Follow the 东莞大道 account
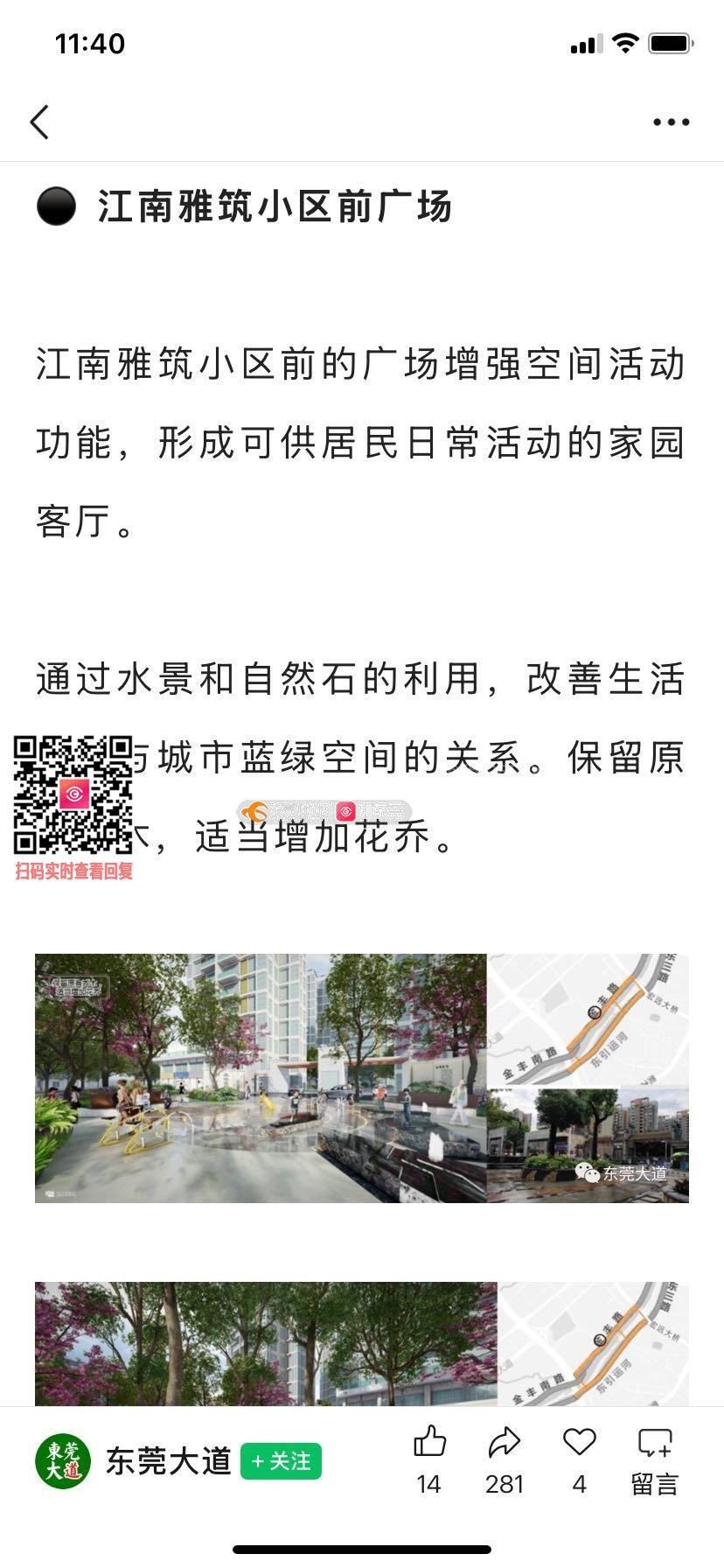724x1568 pixels. pos(281,1462)
